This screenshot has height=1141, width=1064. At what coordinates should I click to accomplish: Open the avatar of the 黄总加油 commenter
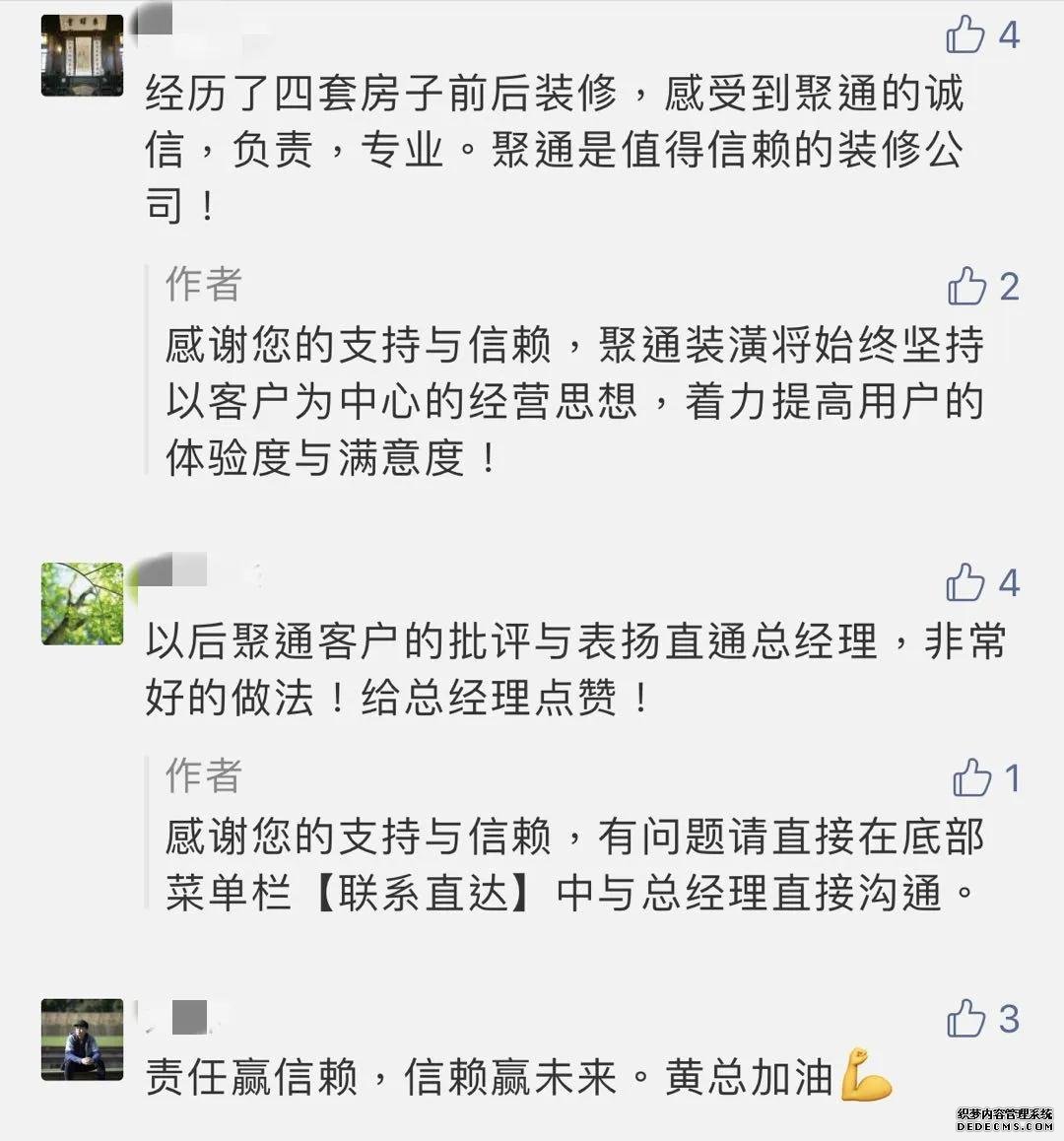coord(83,1040)
